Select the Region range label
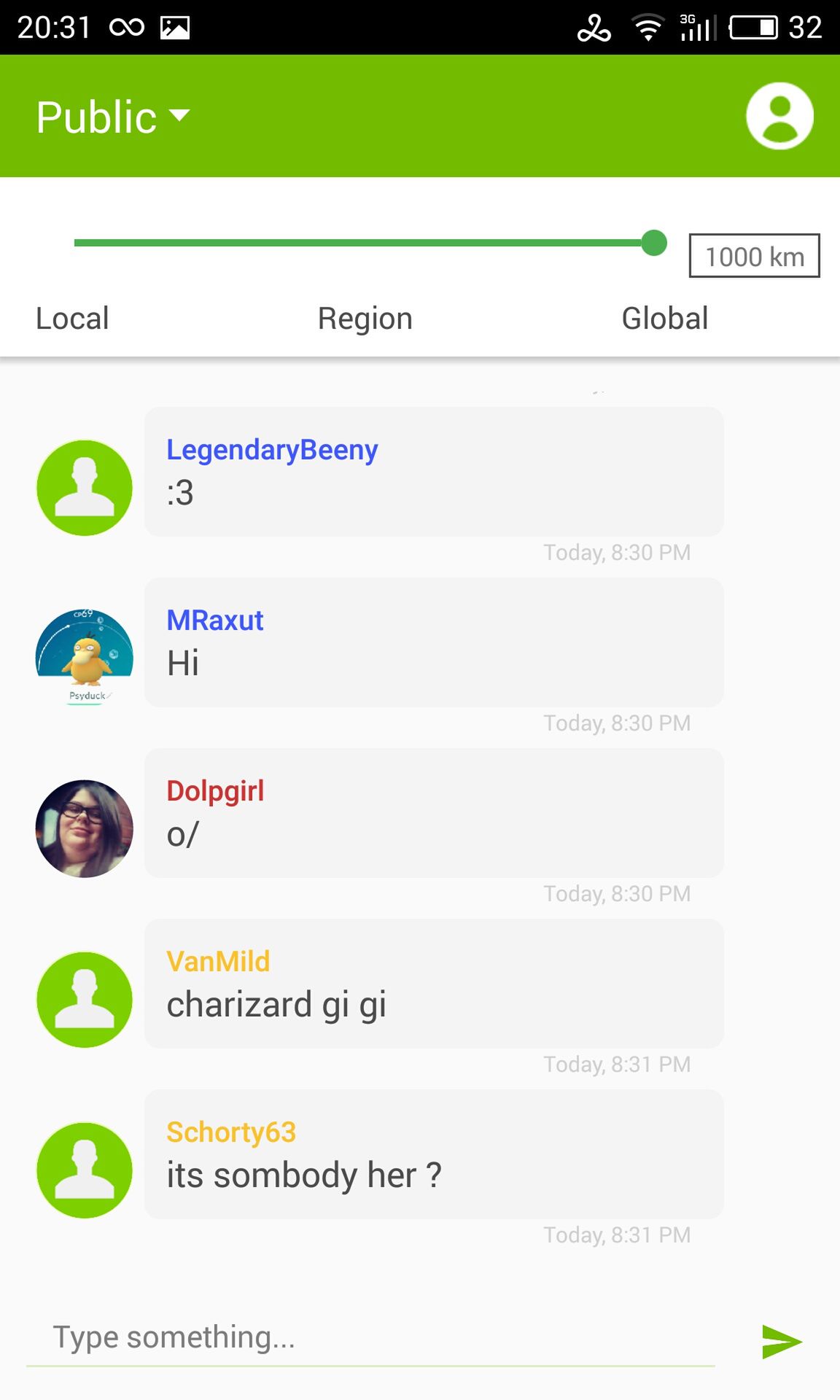The width and height of the screenshot is (840, 1400). point(365,319)
